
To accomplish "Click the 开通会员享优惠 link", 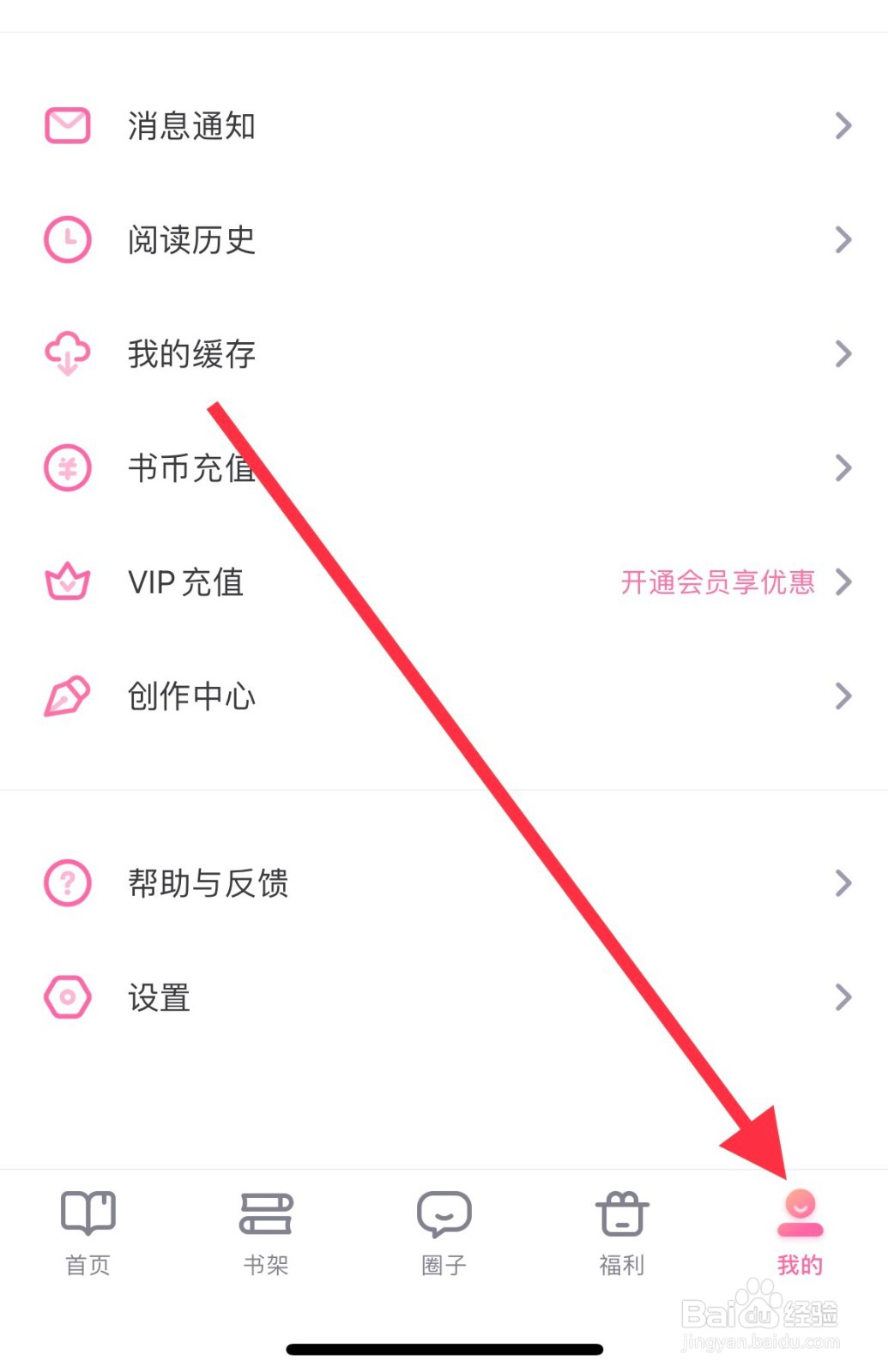I will (x=718, y=582).
